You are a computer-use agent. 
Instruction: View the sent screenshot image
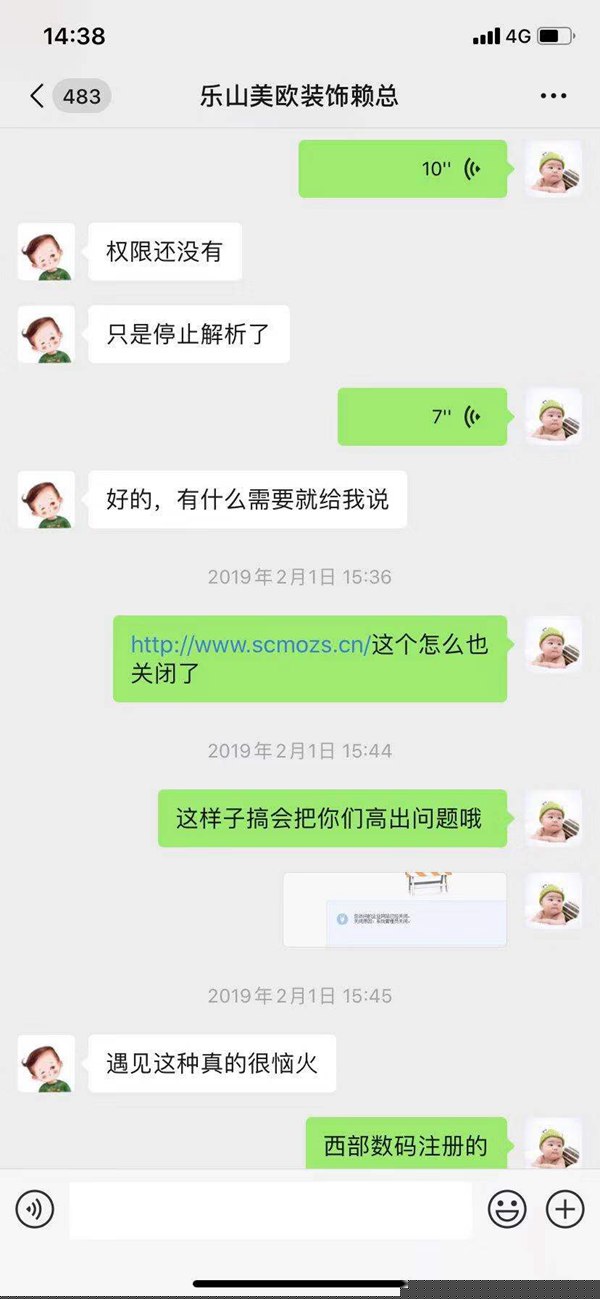[x=395, y=909]
